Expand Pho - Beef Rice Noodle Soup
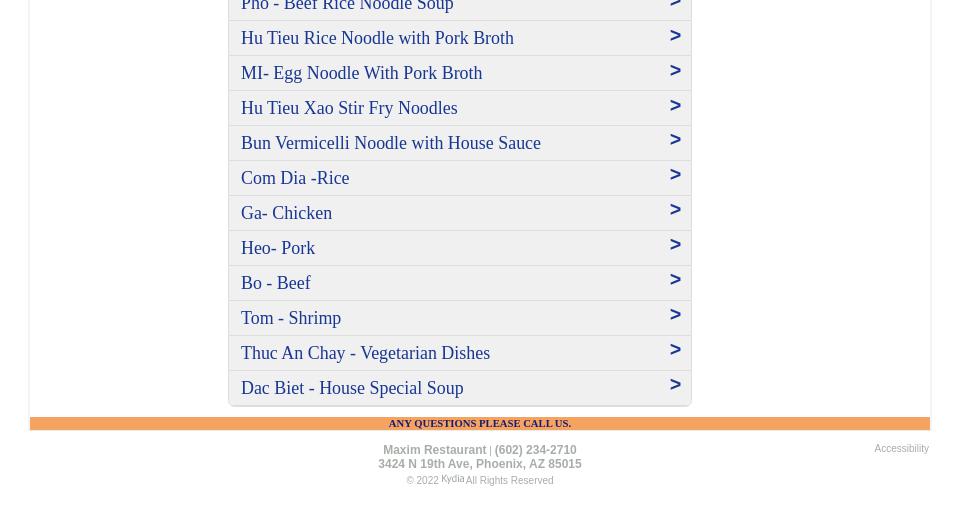Image resolution: width=960 pixels, height=508 pixels. click(347, 6)
